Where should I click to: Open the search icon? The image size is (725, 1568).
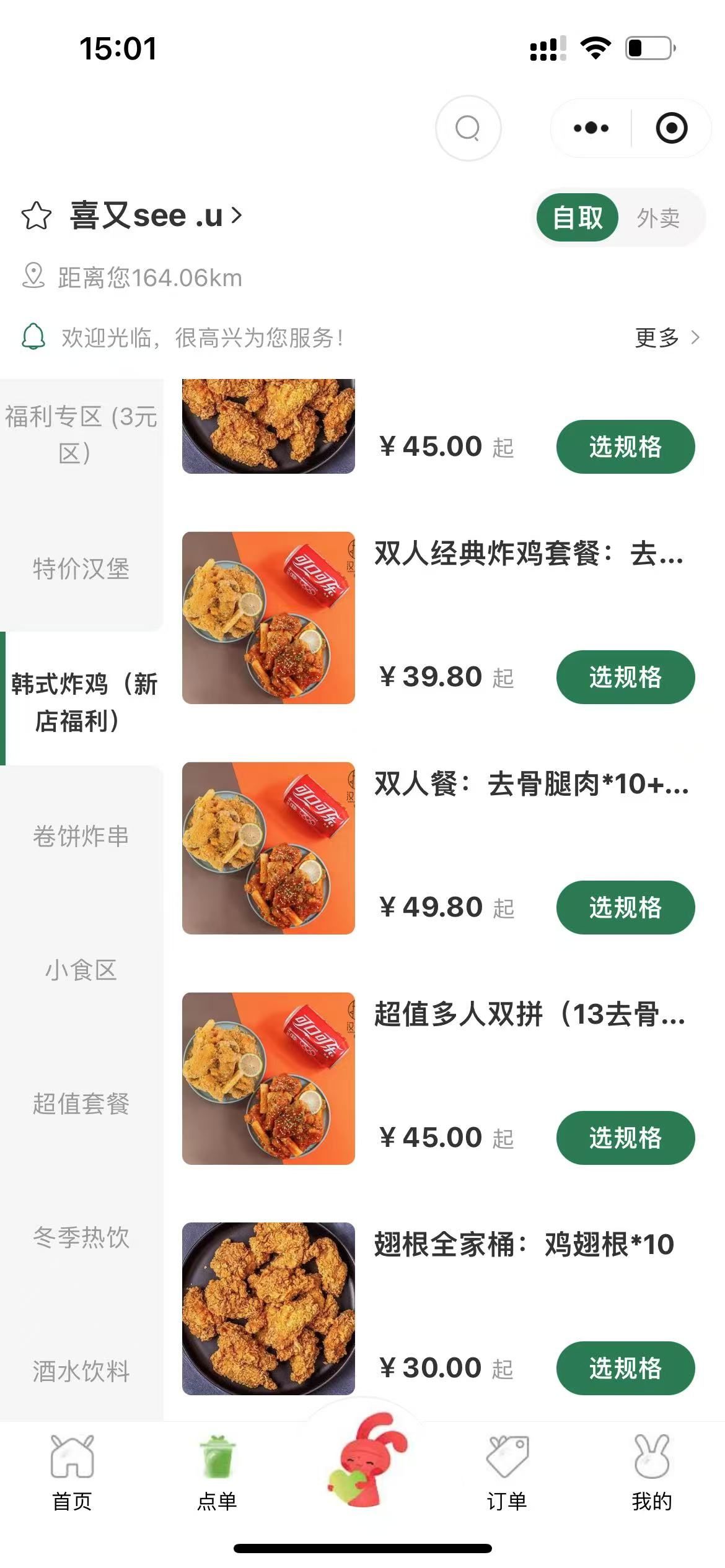click(x=468, y=128)
